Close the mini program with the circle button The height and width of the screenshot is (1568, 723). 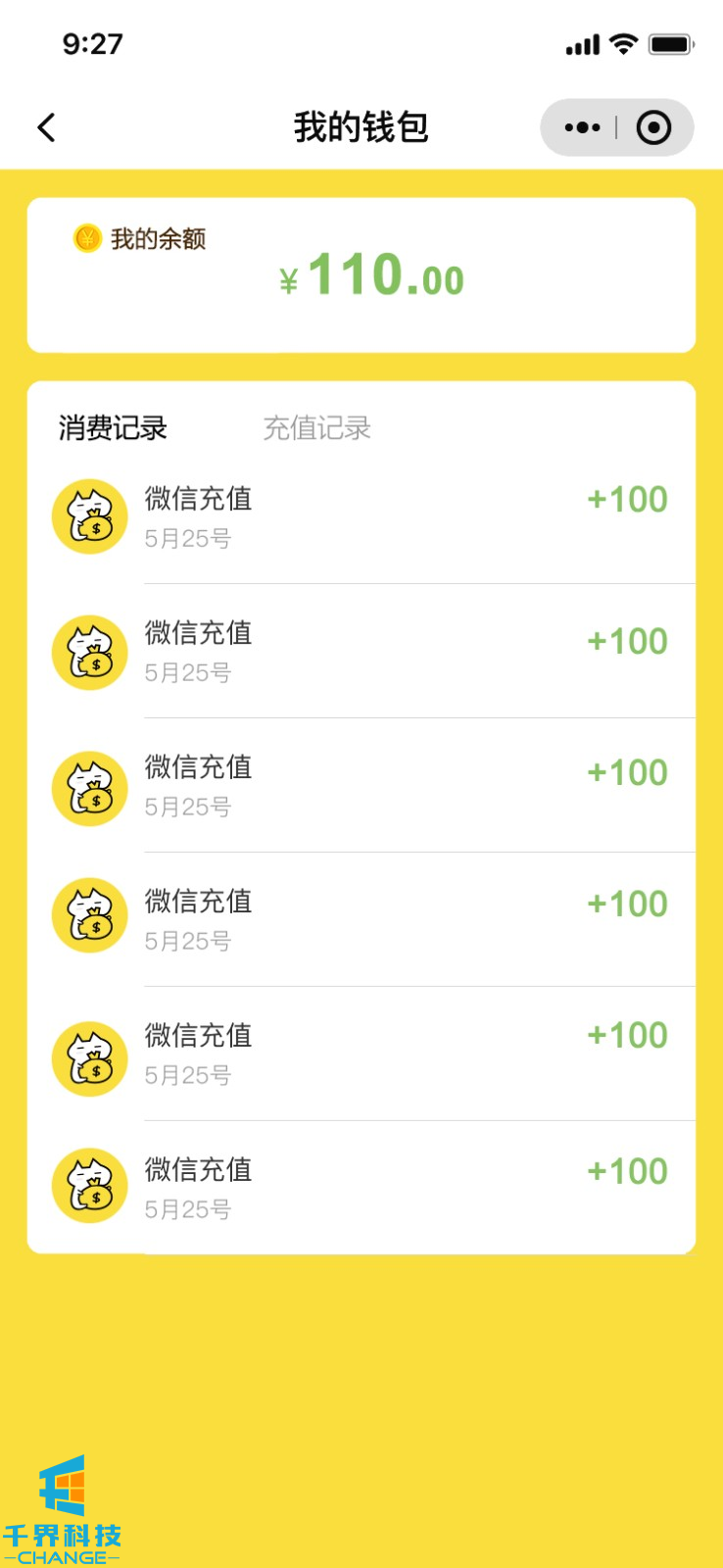[x=653, y=127]
